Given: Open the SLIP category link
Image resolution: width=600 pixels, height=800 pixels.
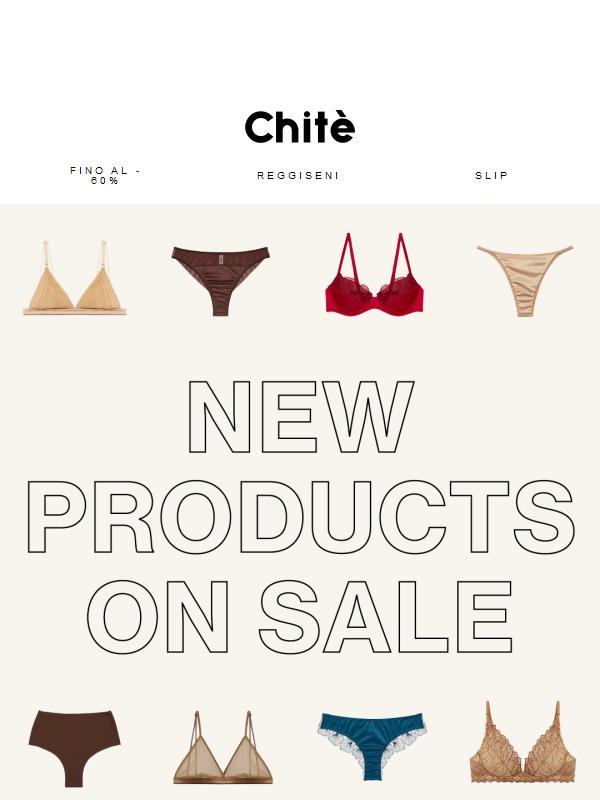Looking at the screenshot, I should (492, 175).
